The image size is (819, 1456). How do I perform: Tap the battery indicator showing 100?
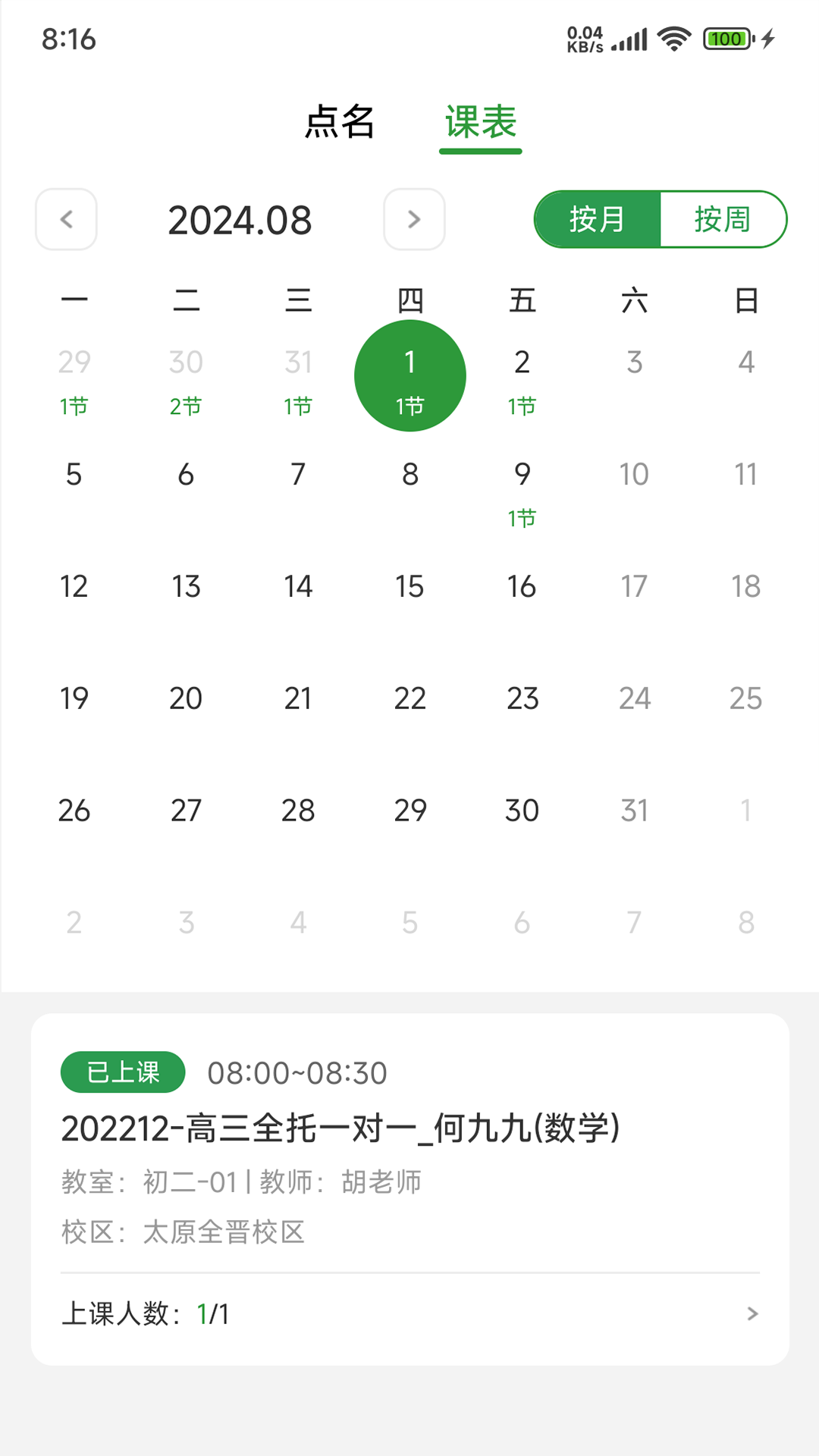point(726,39)
